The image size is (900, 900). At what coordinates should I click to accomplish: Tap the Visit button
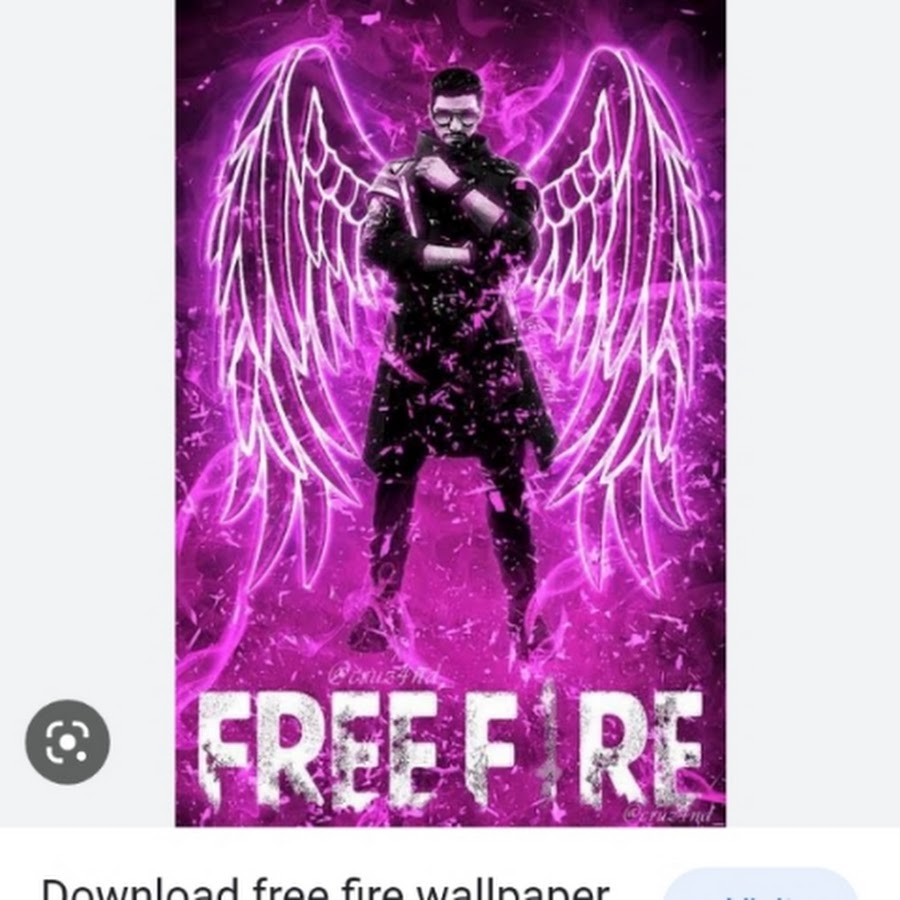760,886
